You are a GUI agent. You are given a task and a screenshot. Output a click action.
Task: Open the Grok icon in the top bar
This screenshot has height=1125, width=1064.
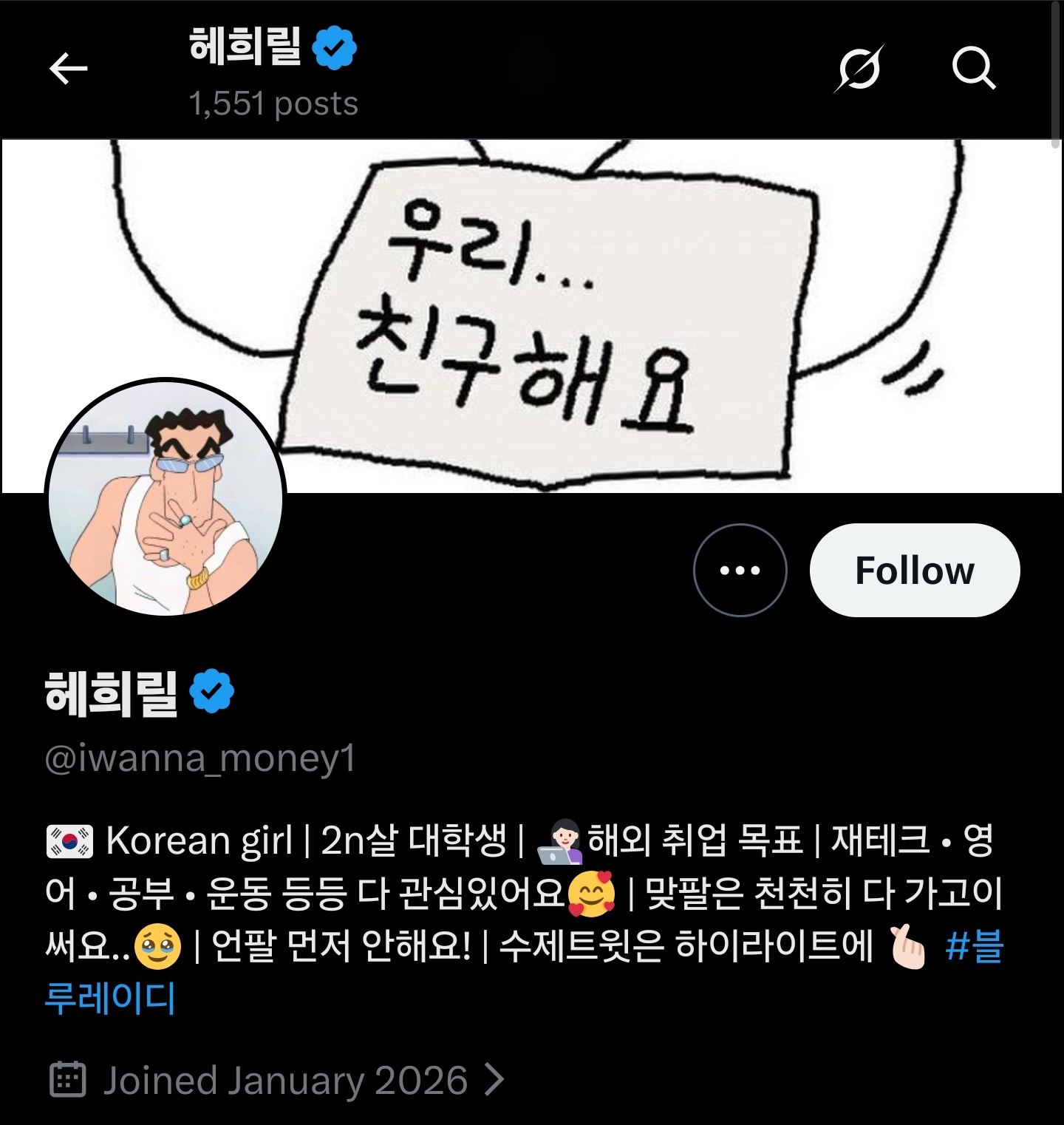coord(859,69)
